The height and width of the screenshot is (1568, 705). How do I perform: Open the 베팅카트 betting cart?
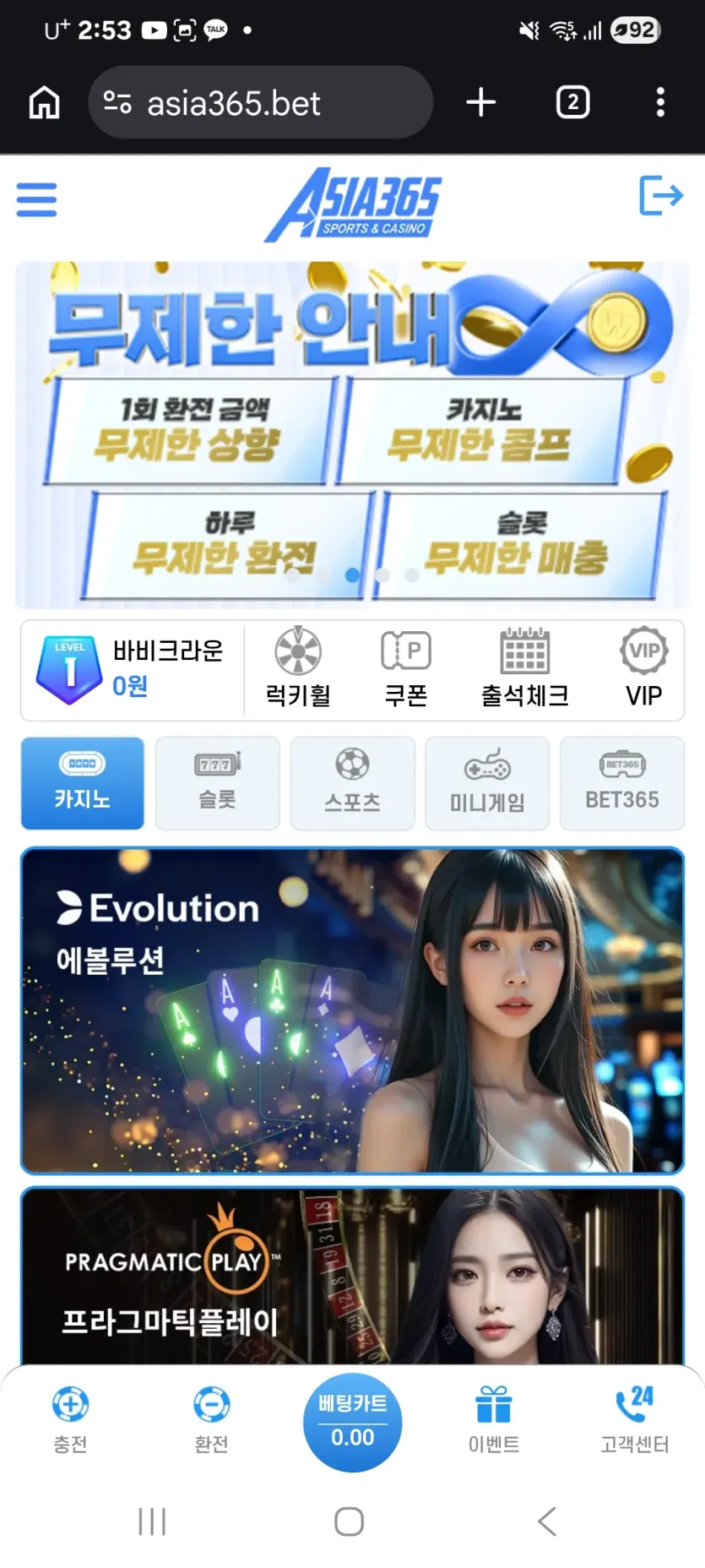click(x=353, y=1423)
